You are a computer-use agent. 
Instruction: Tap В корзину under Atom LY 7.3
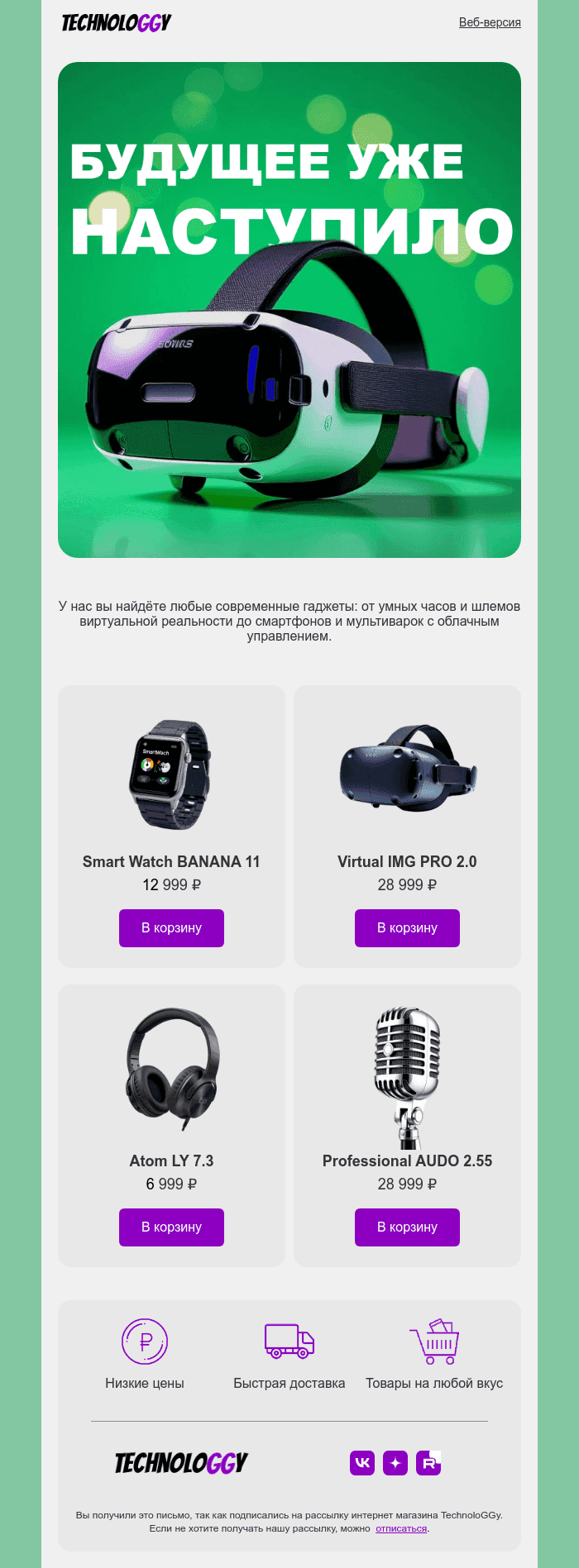tap(171, 1227)
